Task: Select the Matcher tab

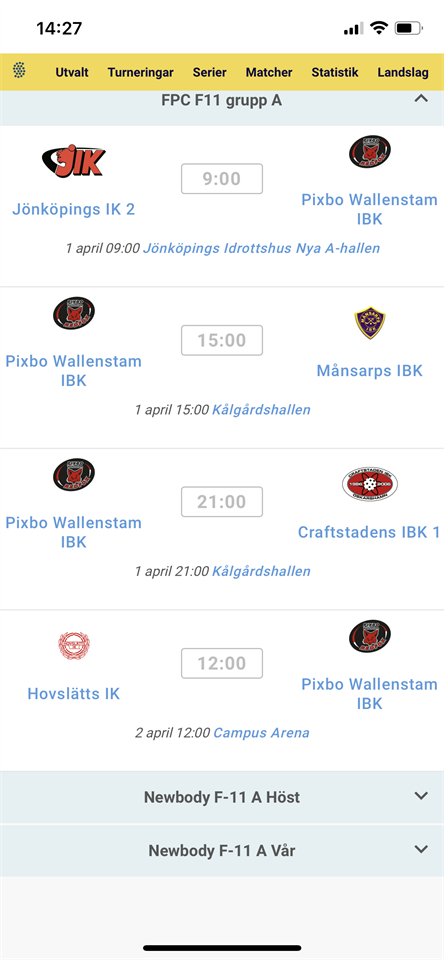Action: (x=269, y=72)
